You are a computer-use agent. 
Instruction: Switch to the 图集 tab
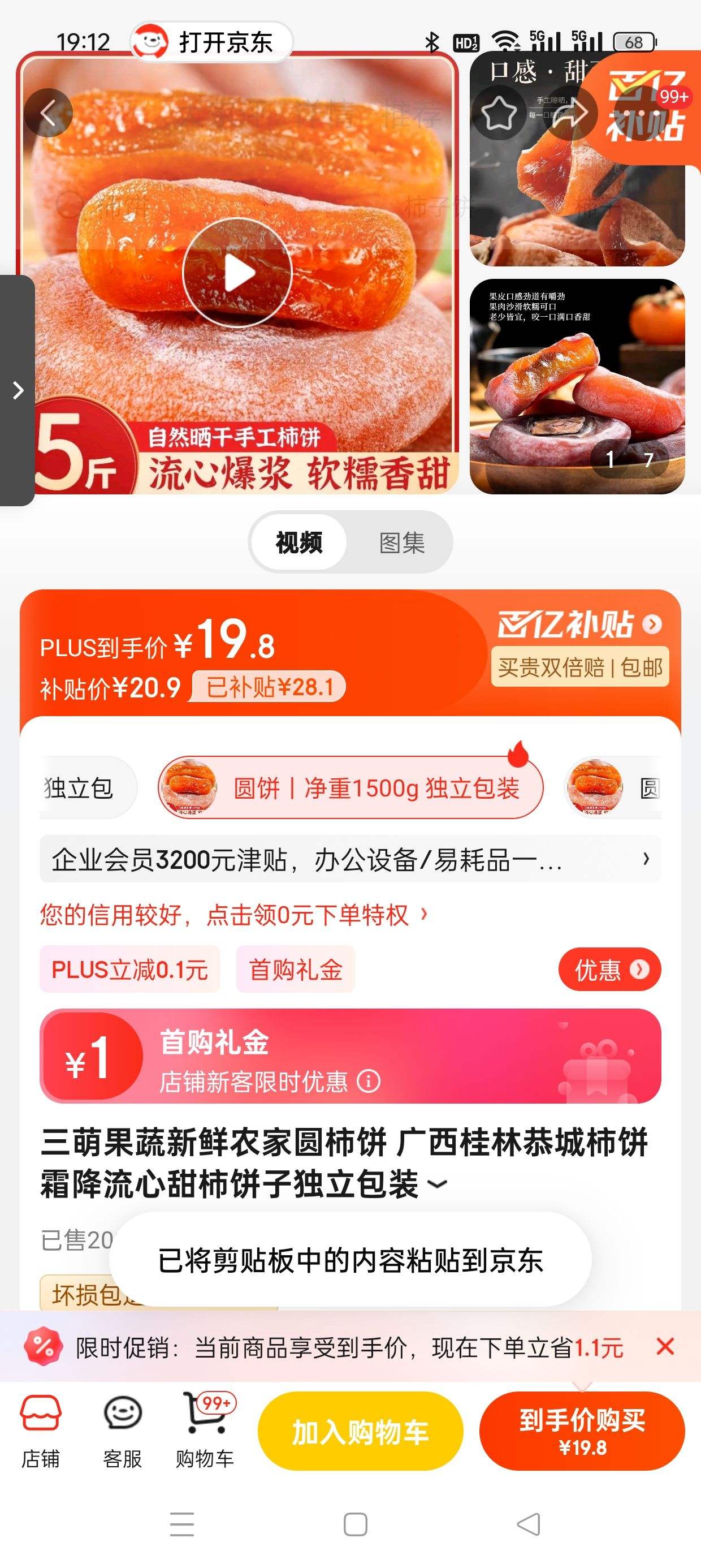405,542
